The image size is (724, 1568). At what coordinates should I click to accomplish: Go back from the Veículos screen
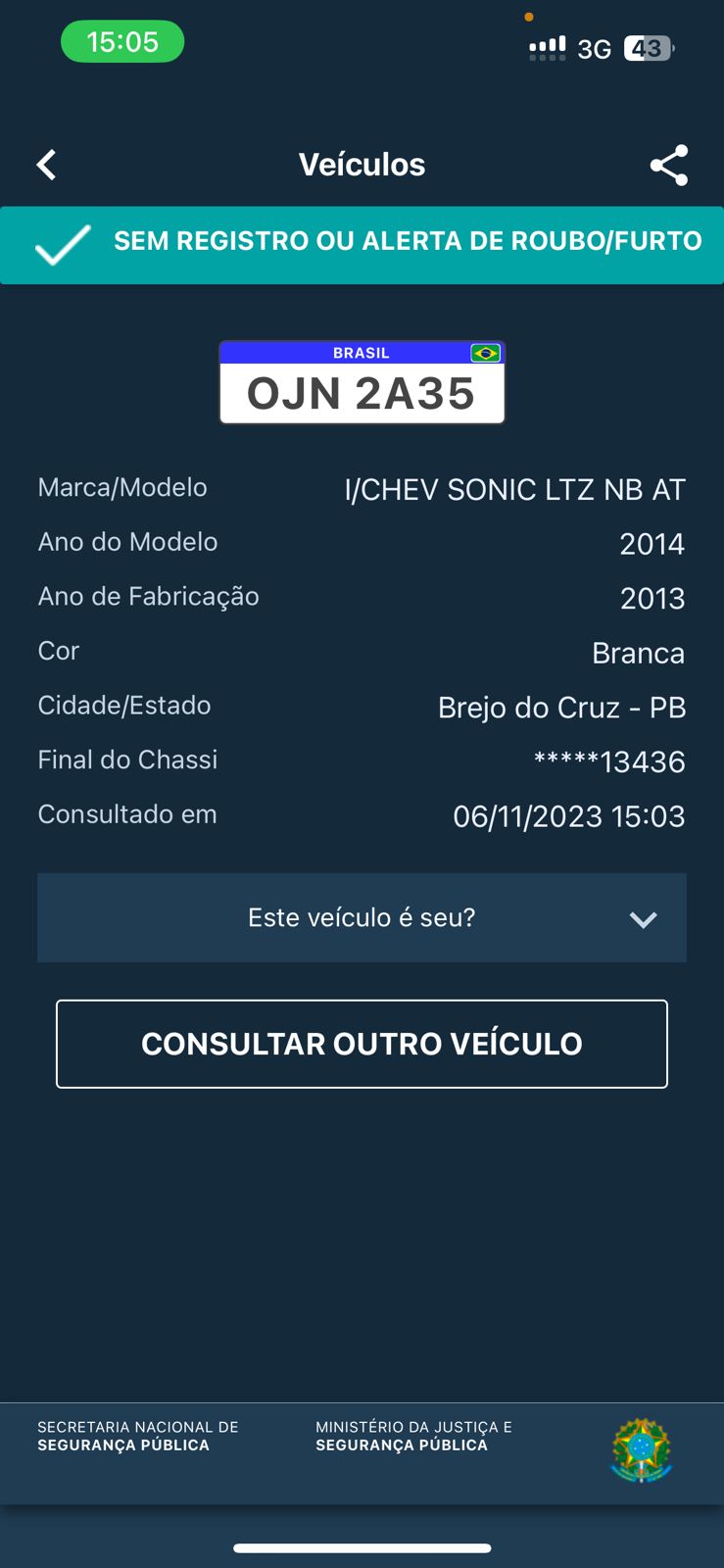pos(46,165)
